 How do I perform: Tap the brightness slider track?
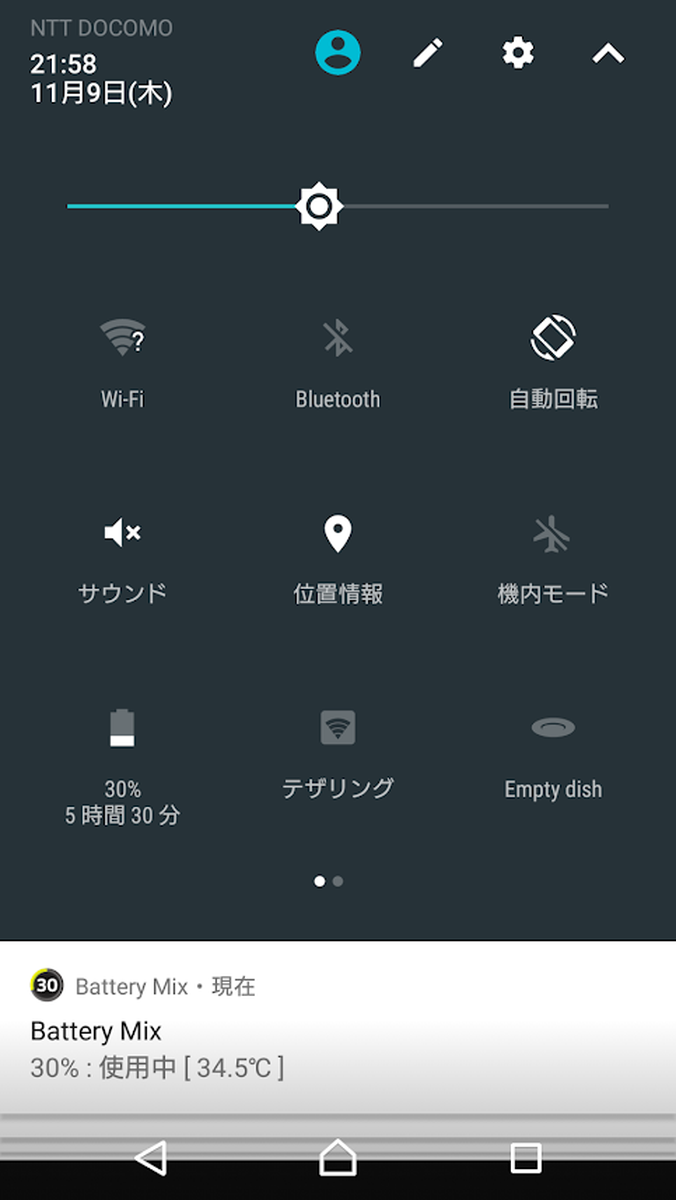pos(338,206)
